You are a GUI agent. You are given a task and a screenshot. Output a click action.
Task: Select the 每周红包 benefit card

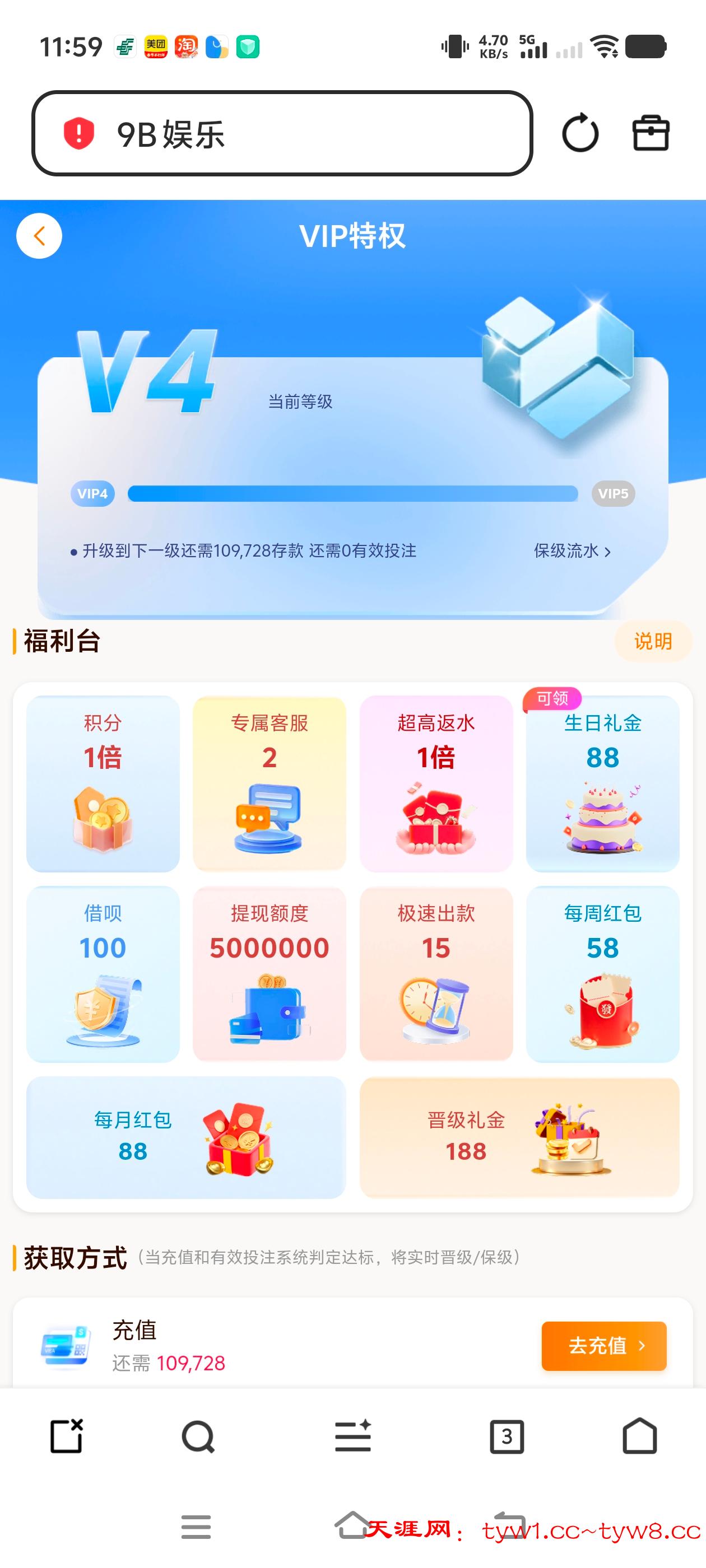(602, 974)
